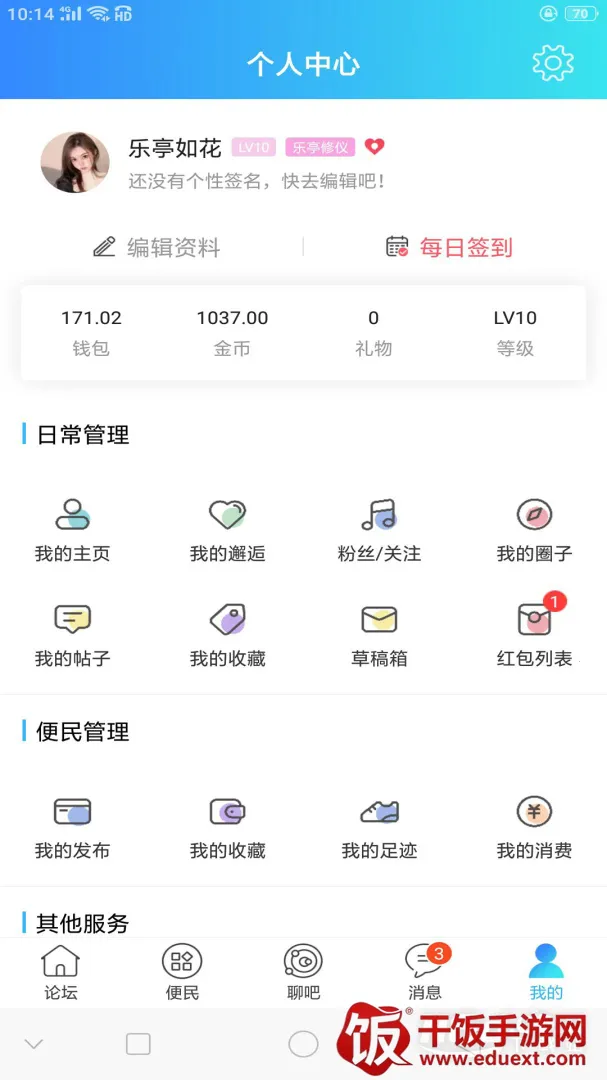This screenshot has width=607, height=1080.
Task: Open the 草稿箱 drafts box
Action: click(379, 635)
